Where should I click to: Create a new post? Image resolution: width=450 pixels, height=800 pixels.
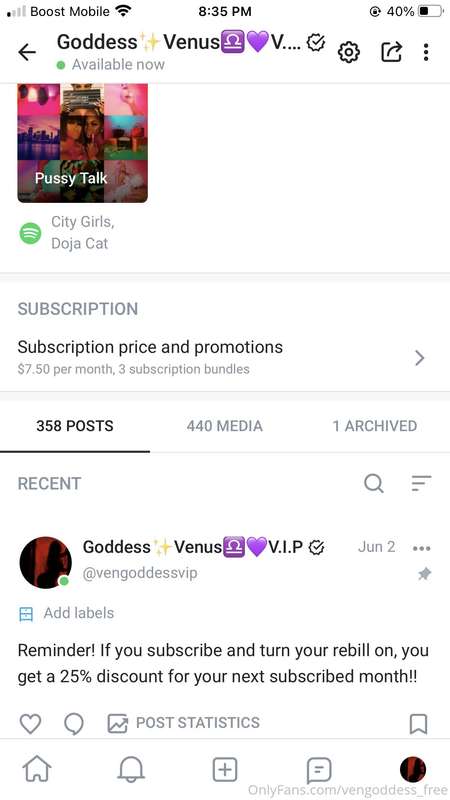pyautogui.click(x=225, y=769)
